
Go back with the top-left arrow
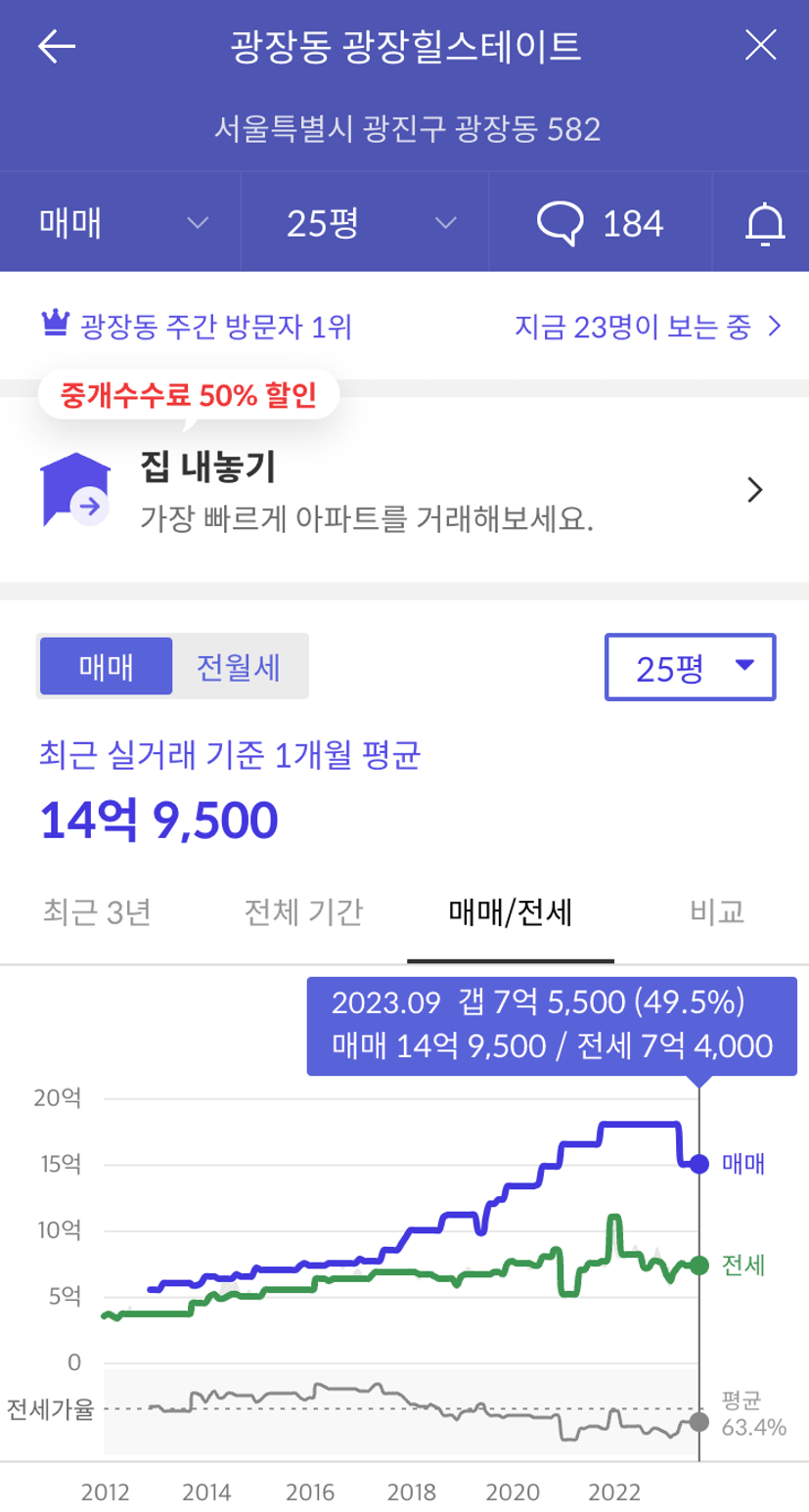tap(56, 46)
